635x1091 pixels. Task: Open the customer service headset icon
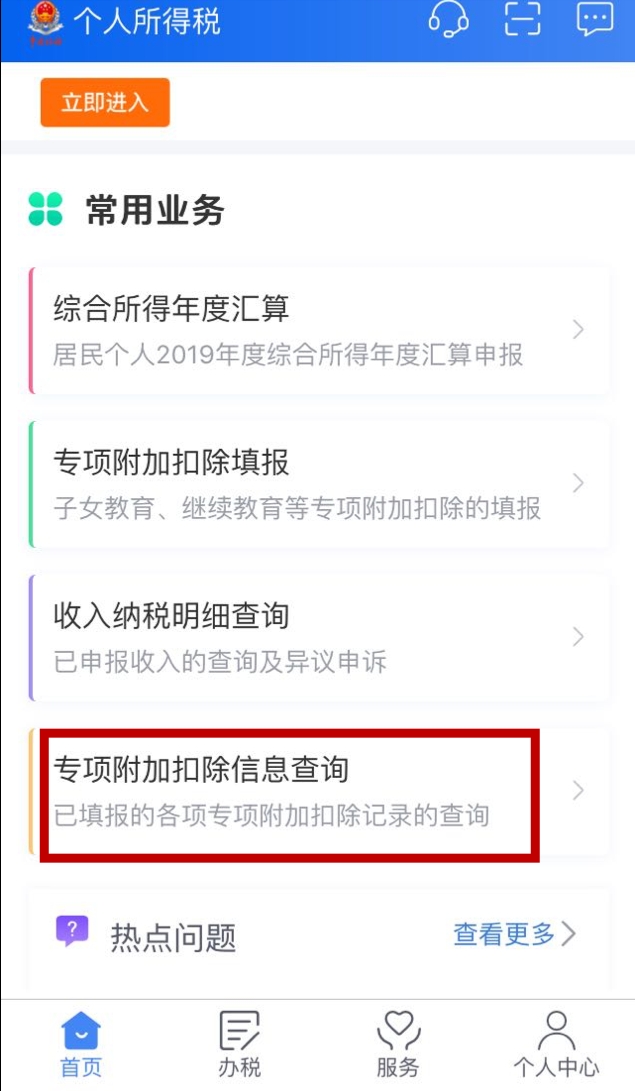pos(448,20)
